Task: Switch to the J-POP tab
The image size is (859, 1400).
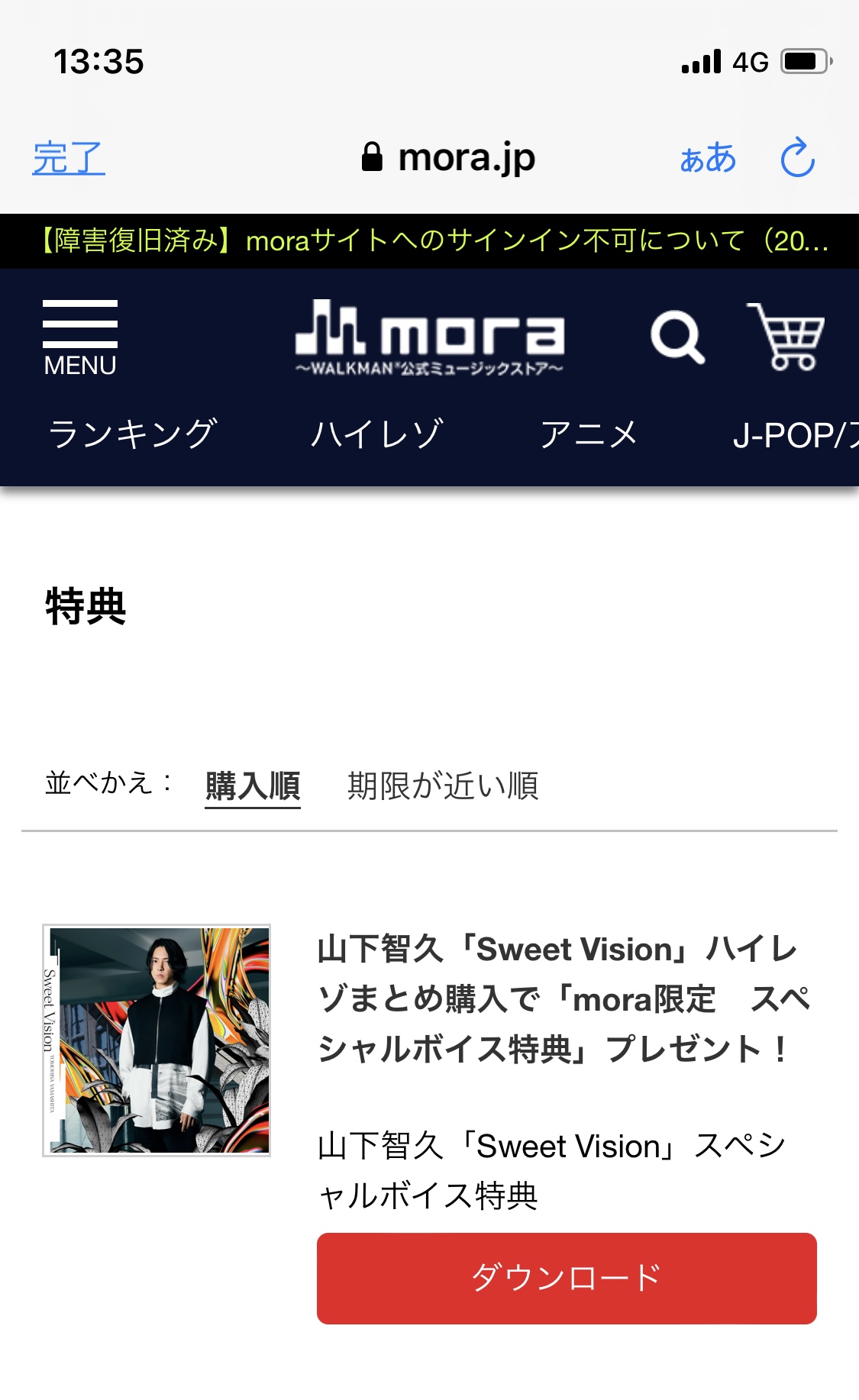Action: pyautogui.click(x=796, y=434)
